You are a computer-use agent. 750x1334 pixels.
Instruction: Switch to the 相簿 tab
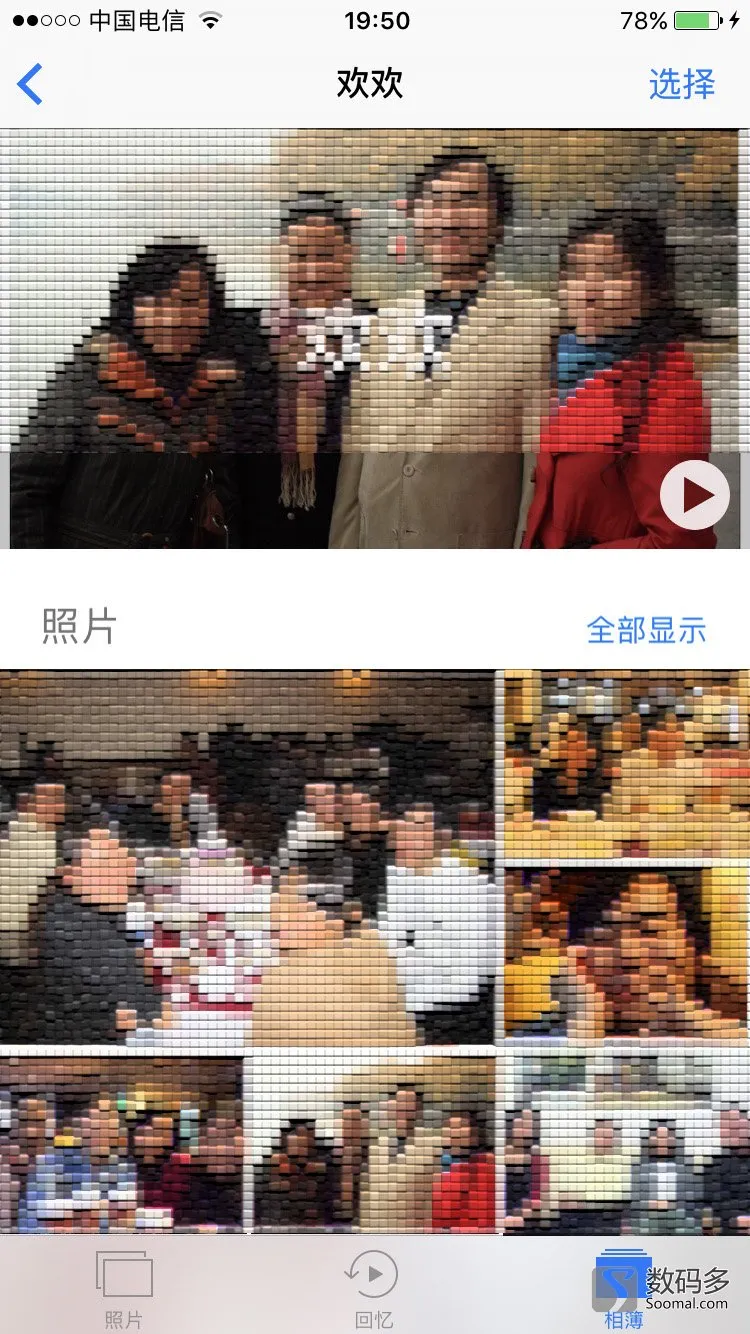point(622,1288)
